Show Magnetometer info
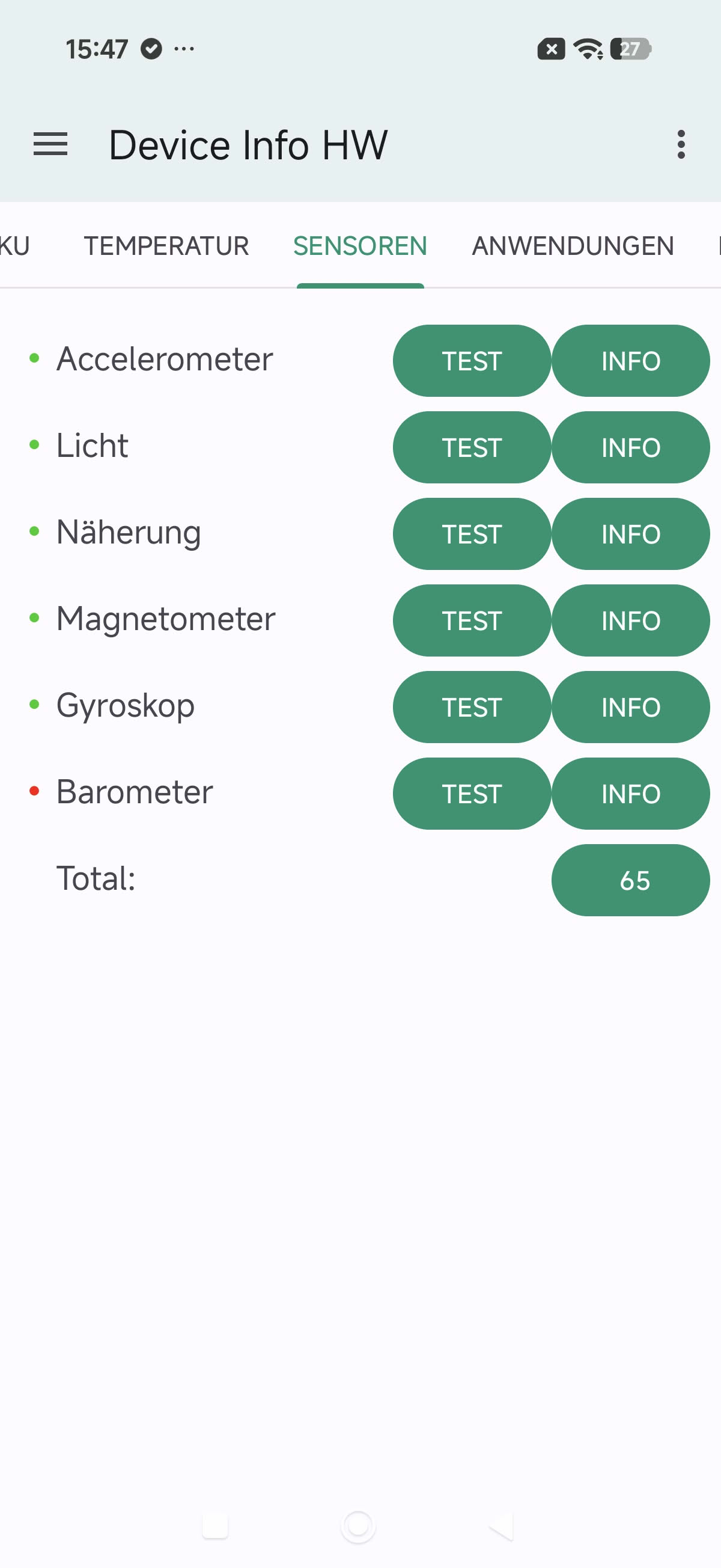The image size is (721, 1568). (x=630, y=620)
